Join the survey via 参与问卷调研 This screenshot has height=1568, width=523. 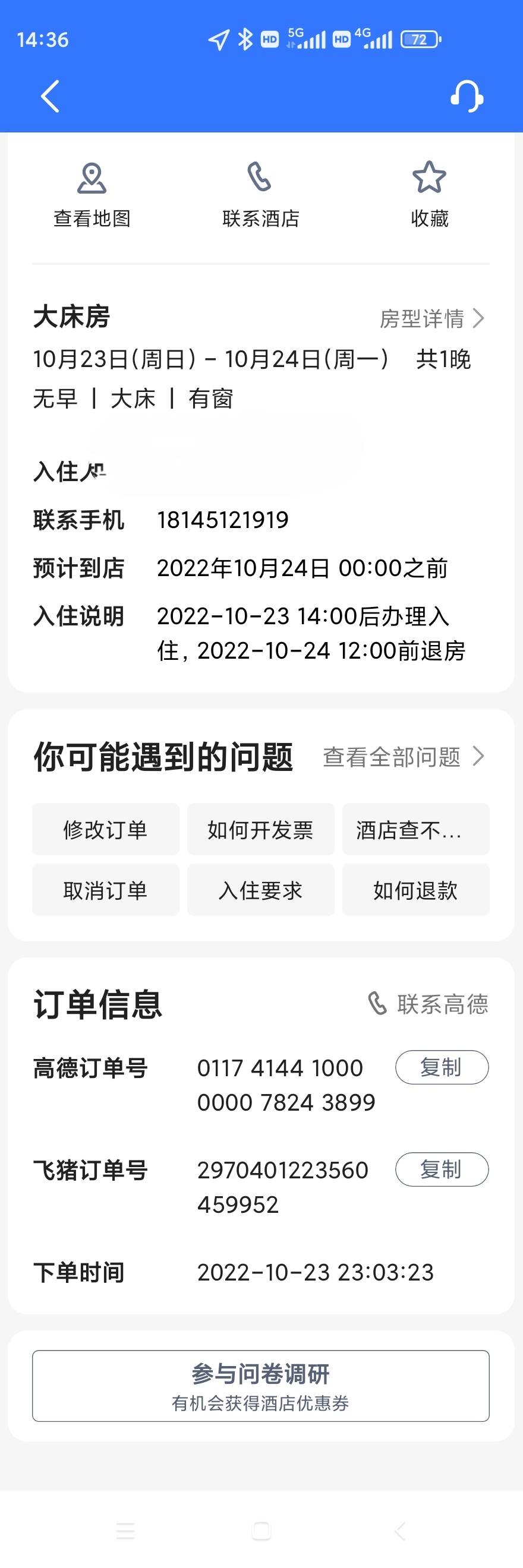260,1386
